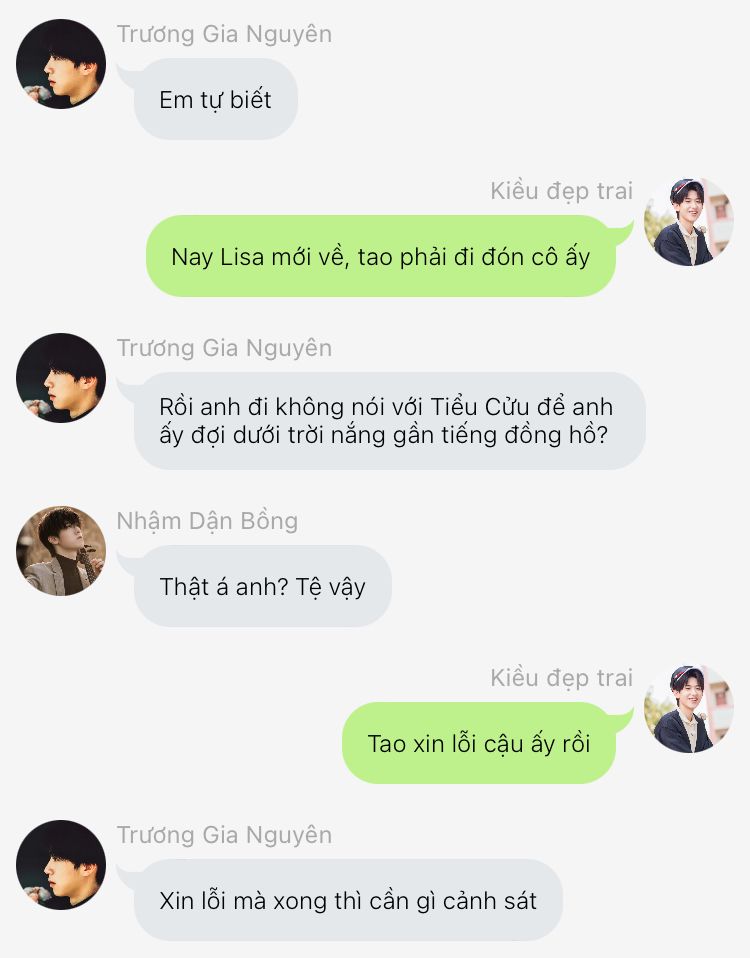Open Nhậm Dận Bồng's profile picture
This screenshot has height=958, width=750.
[x=61, y=551]
